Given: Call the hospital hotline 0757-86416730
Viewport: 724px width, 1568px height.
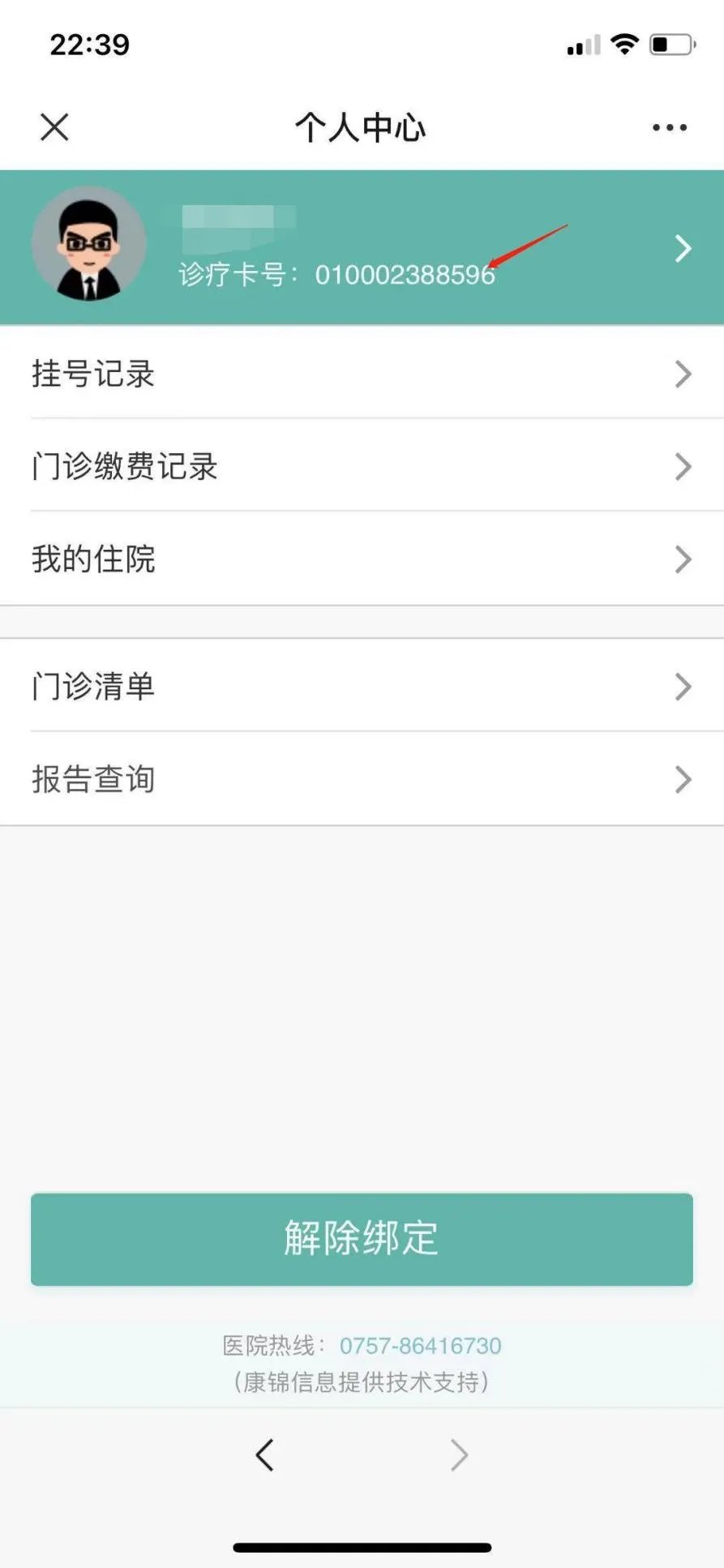Looking at the screenshot, I should [420, 1346].
